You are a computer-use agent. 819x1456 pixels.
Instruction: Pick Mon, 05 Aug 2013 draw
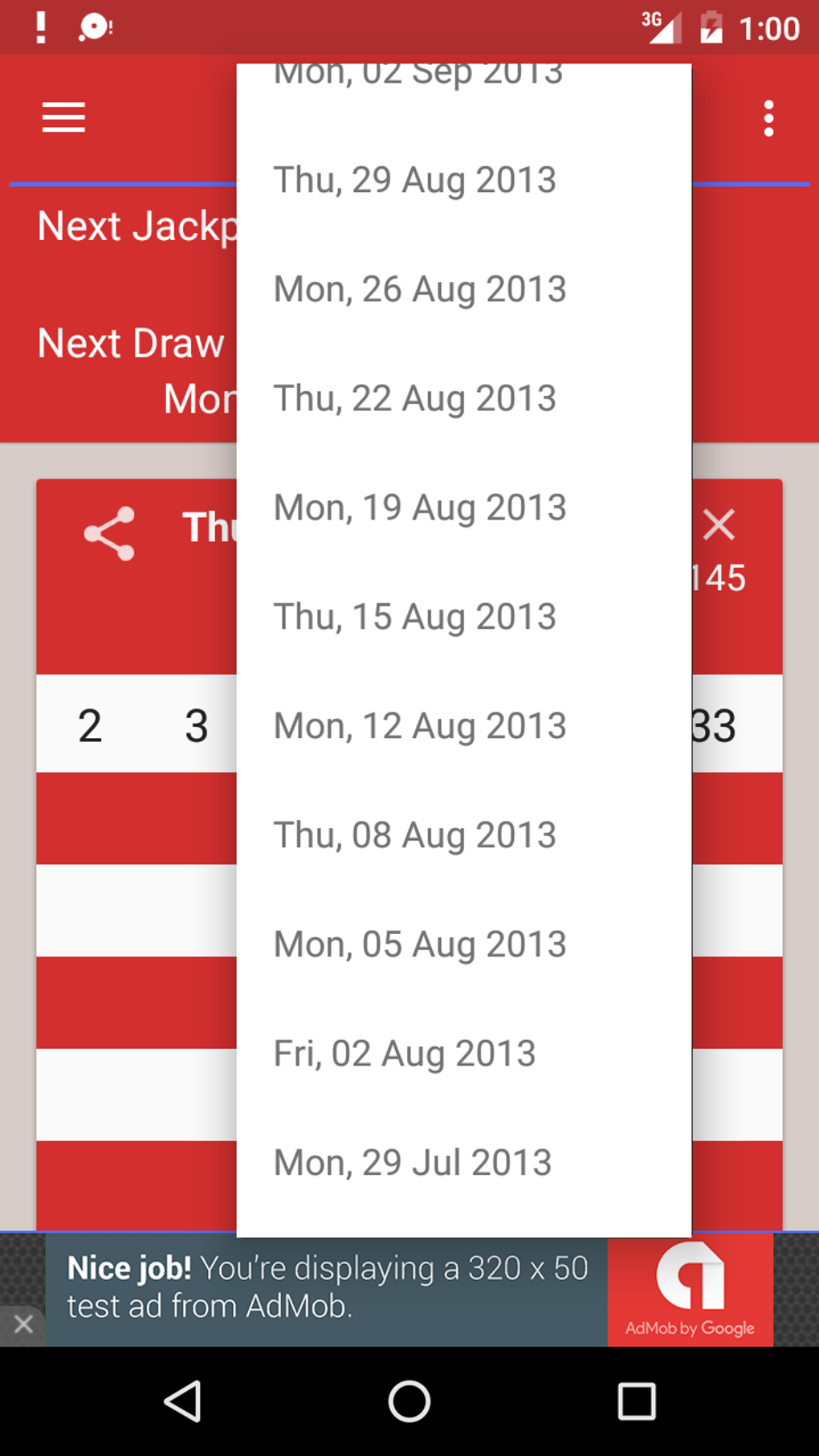click(463, 944)
